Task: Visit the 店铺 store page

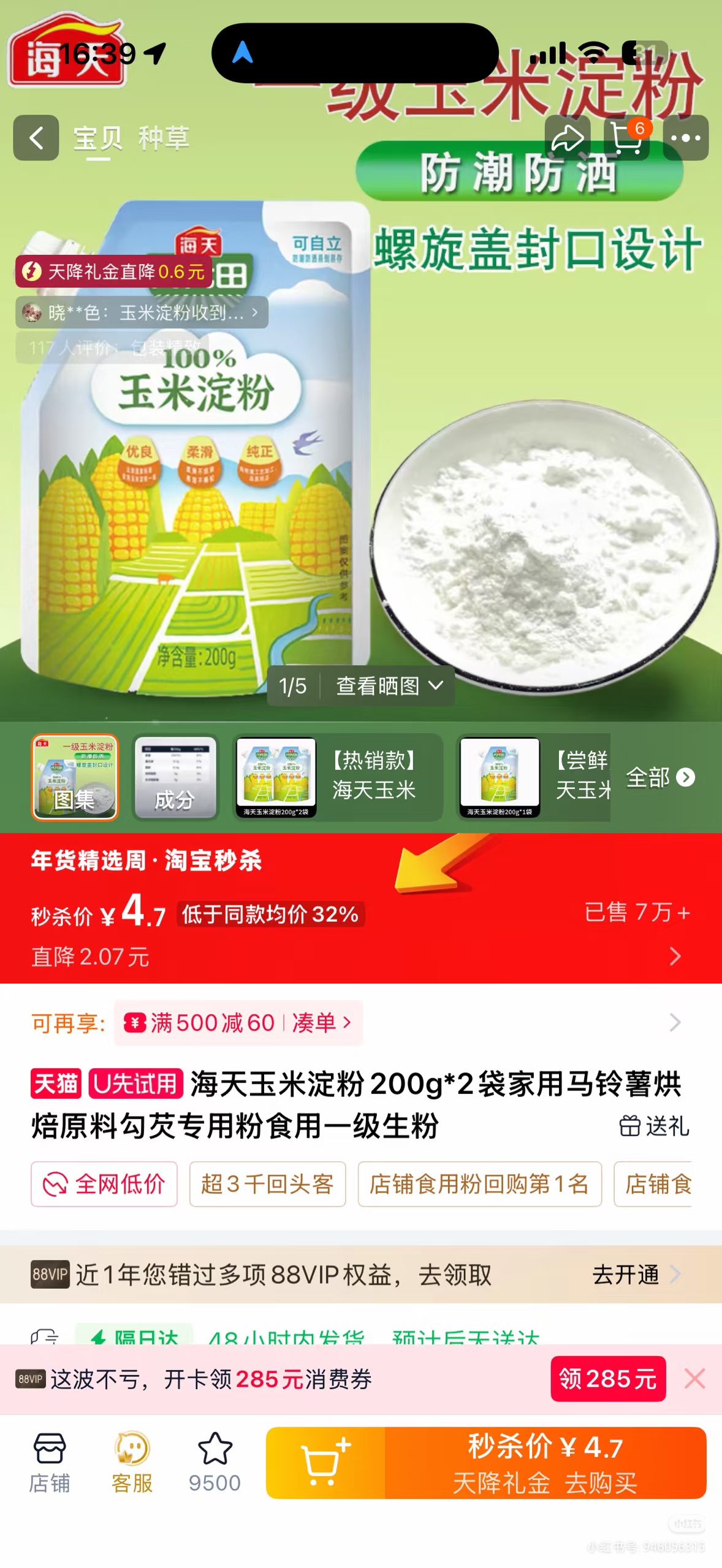Action: (50, 1463)
